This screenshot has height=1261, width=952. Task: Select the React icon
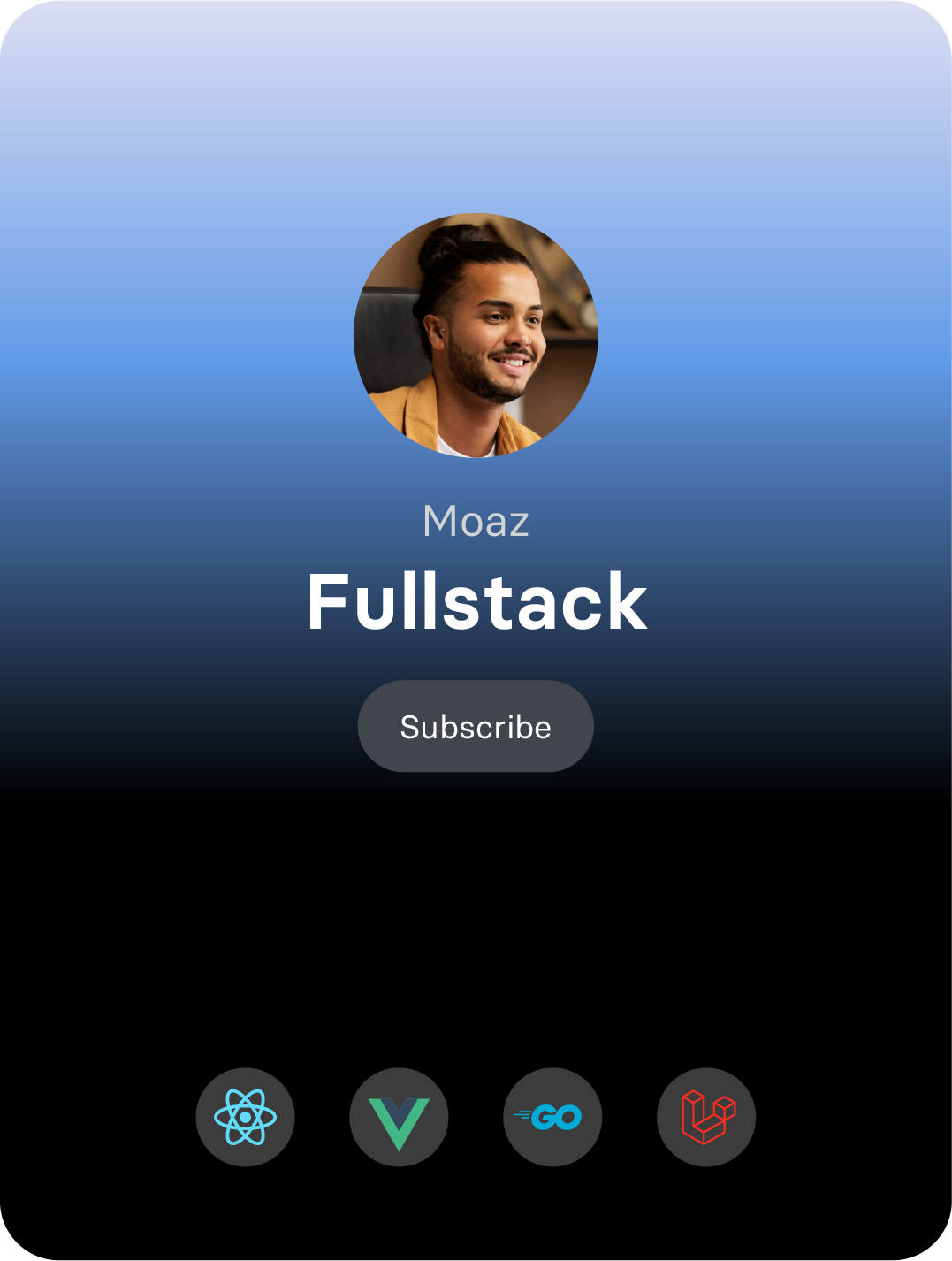pyautogui.click(x=245, y=1117)
